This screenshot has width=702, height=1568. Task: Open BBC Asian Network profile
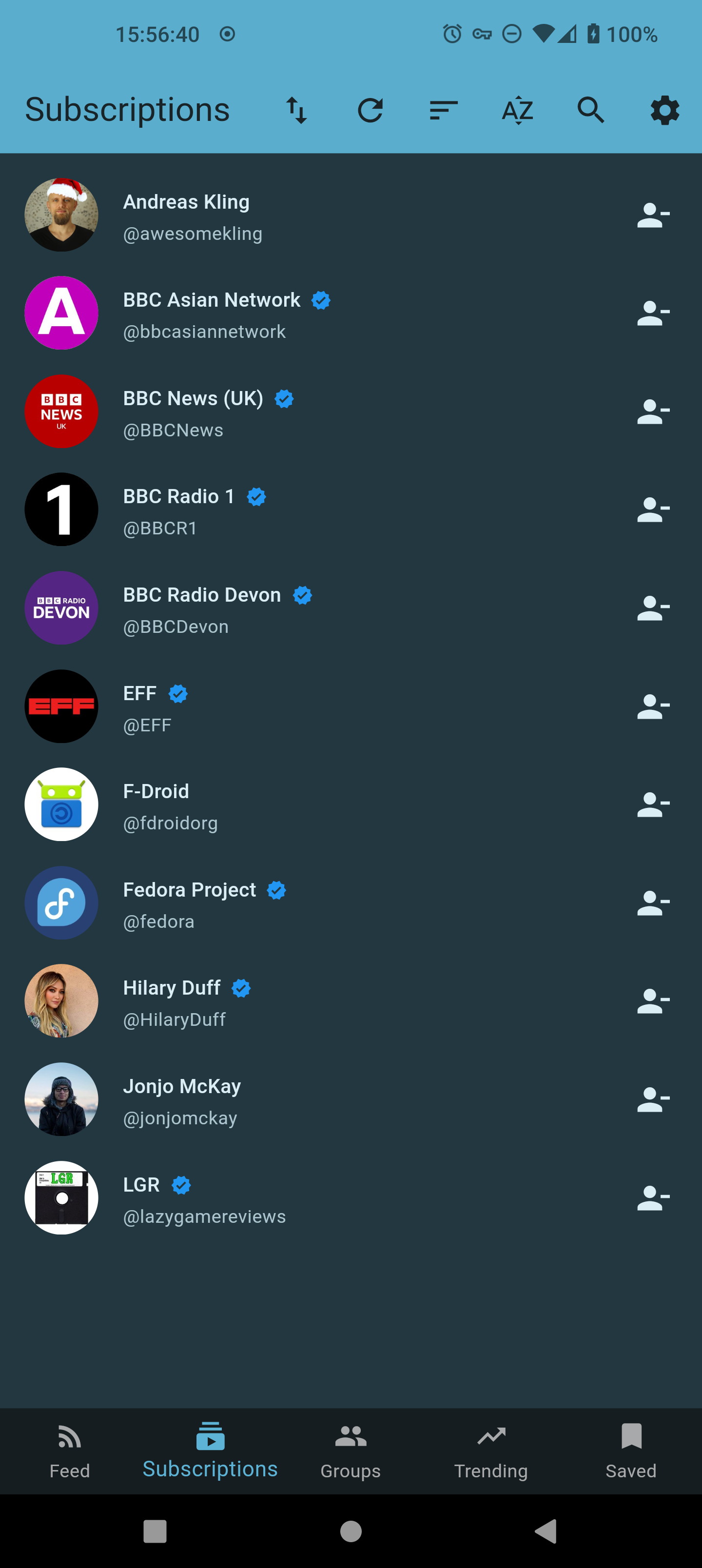[211, 314]
